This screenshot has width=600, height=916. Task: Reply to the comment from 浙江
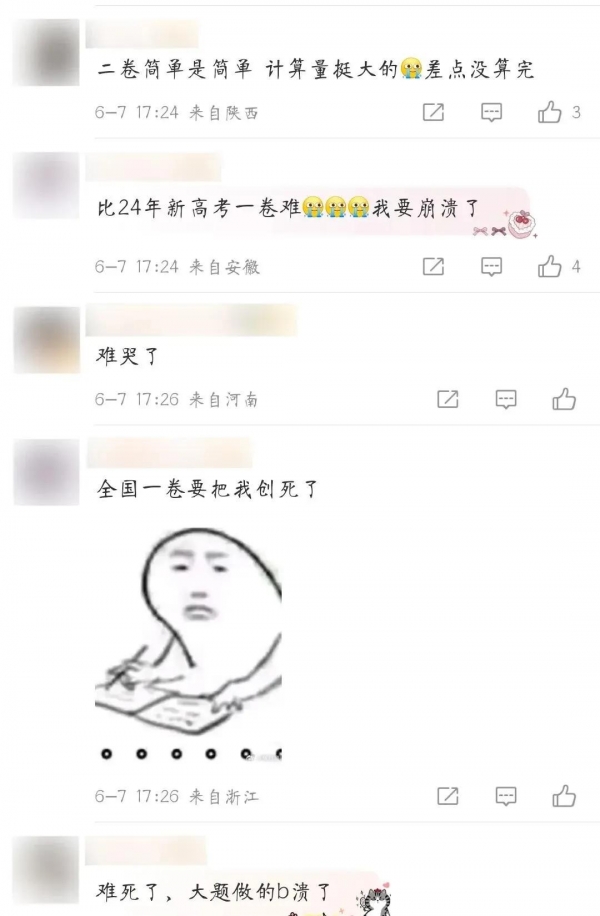tap(506, 796)
